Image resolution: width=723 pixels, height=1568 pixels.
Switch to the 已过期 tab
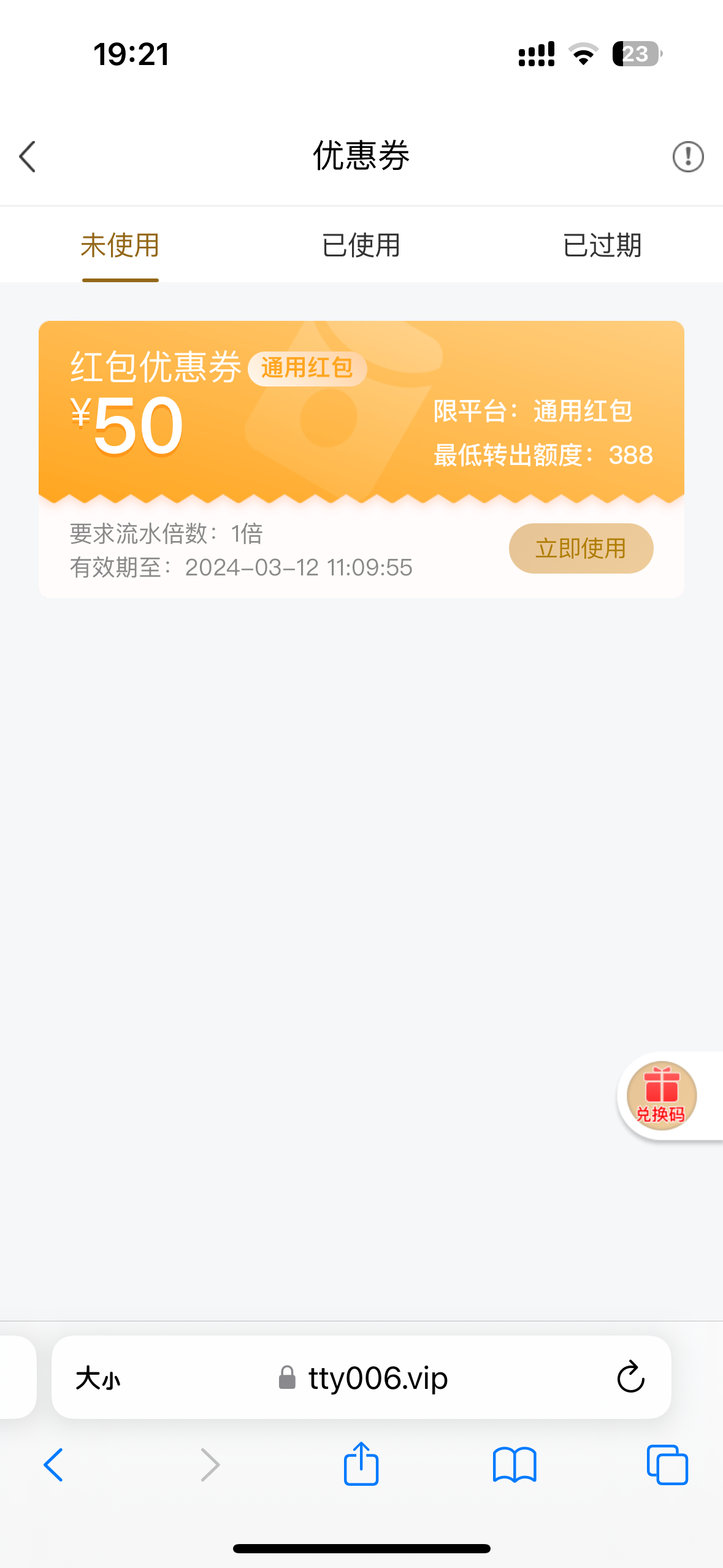point(603,245)
